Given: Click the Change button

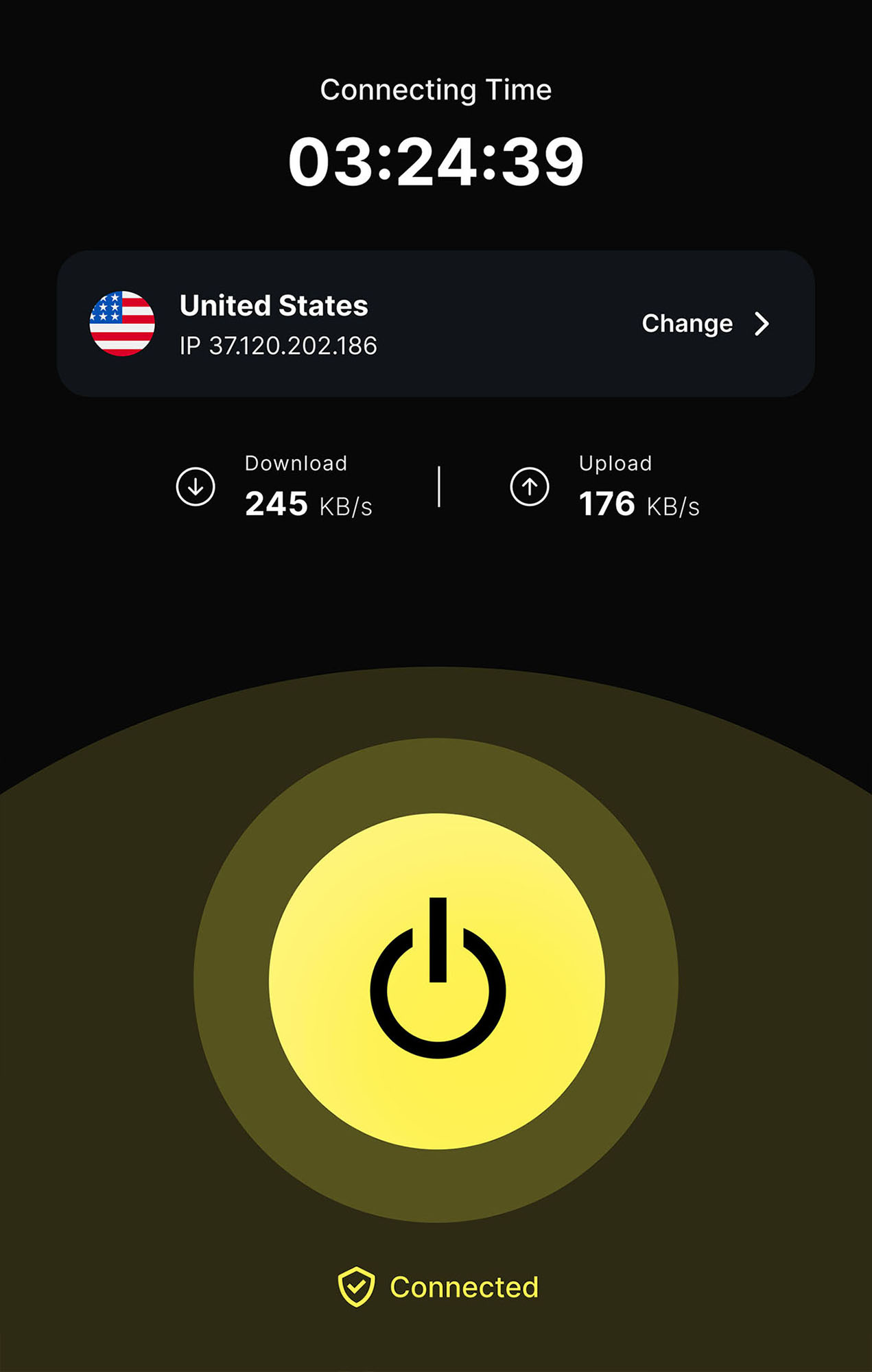Looking at the screenshot, I should [686, 324].
